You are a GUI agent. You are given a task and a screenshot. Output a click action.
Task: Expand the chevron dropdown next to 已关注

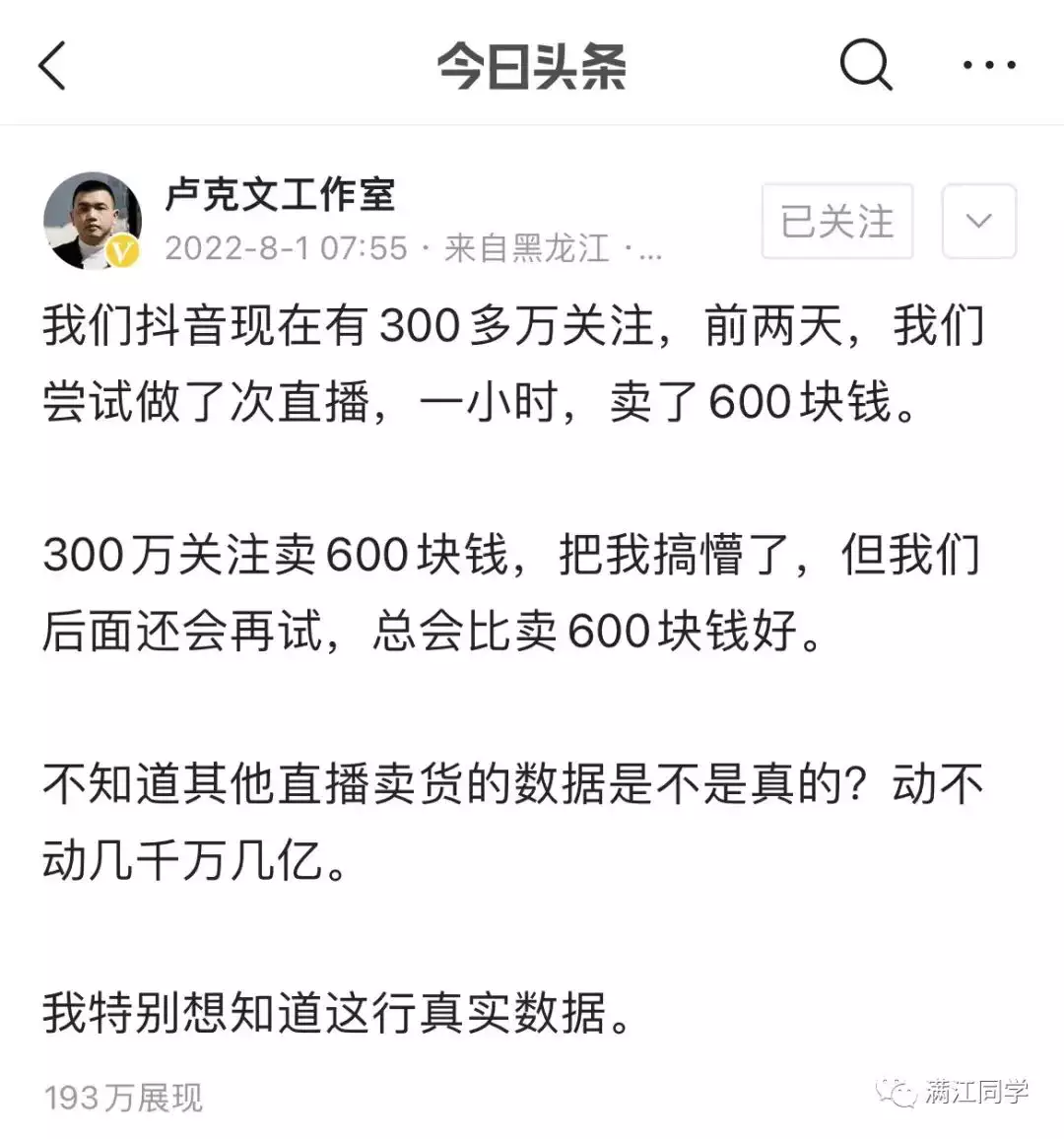tap(978, 221)
